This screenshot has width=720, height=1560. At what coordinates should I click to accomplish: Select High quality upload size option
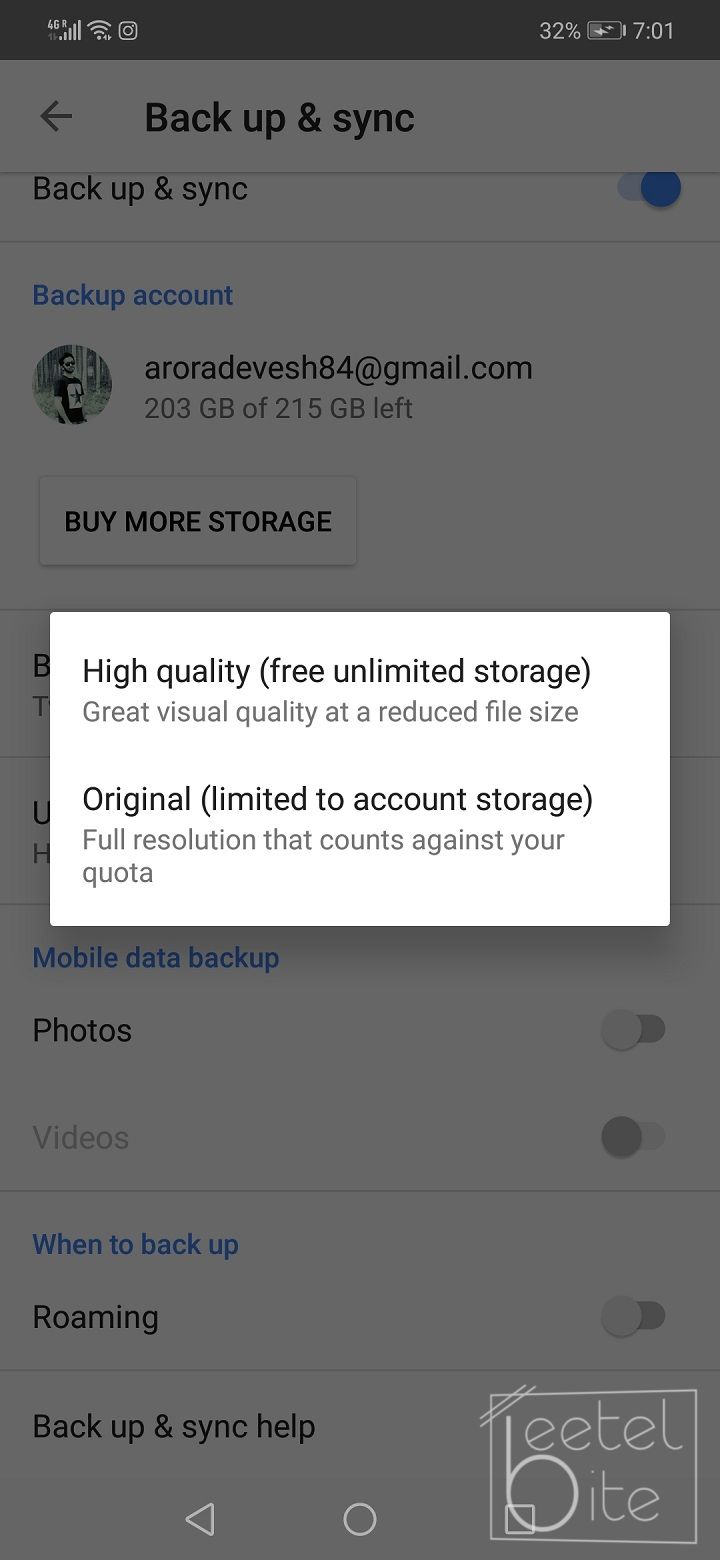coord(336,688)
